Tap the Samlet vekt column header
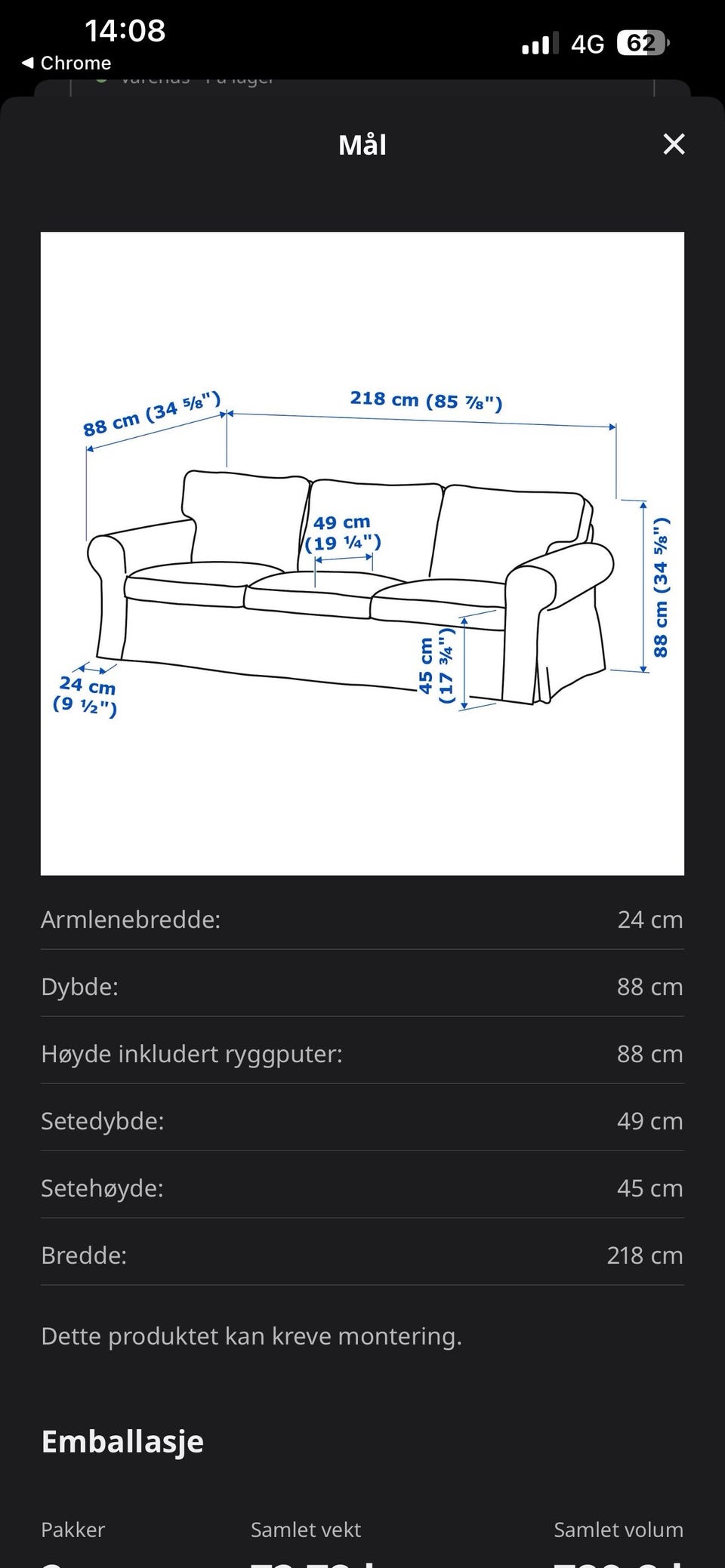725x1568 pixels. (306, 1529)
